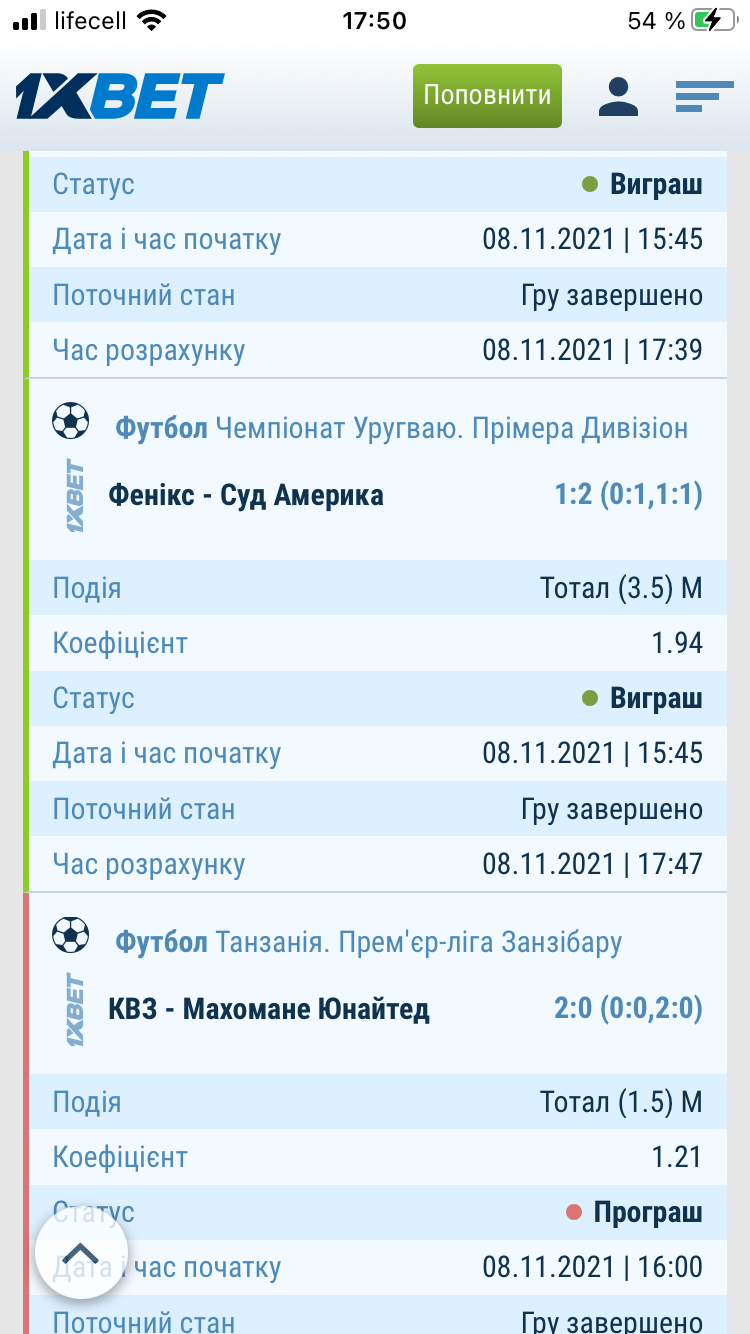Open the КВЗ - Махомане Юнайтед match
This screenshot has height=1334, width=750.
pos(269,1009)
